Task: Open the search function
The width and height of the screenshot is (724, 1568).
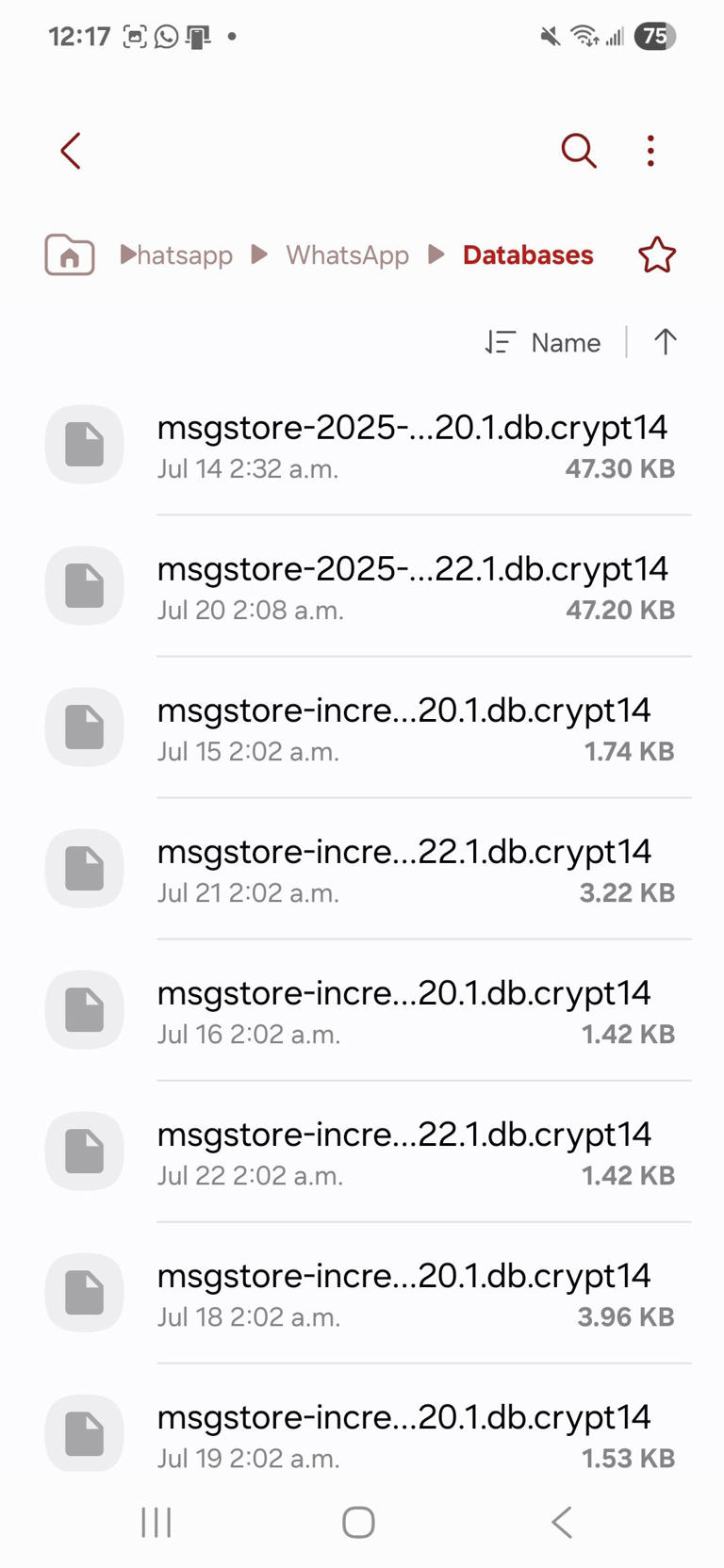Action: [x=579, y=150]
